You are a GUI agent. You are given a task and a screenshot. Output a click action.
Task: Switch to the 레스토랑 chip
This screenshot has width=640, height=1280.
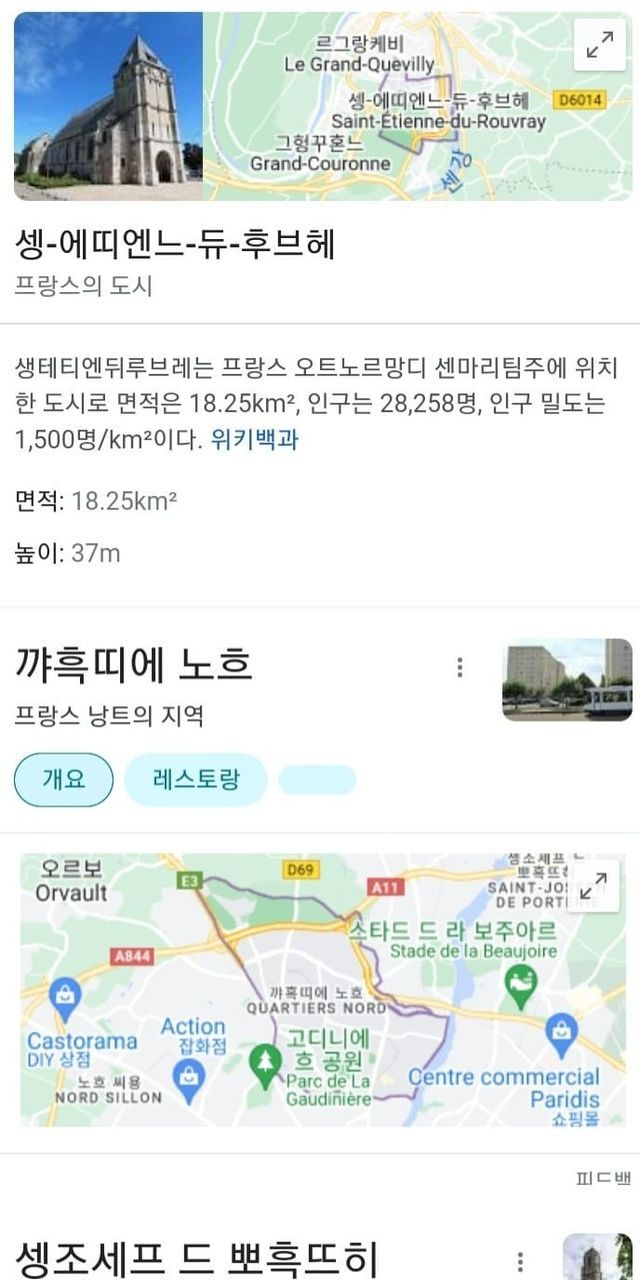click(x=196, y=780)
